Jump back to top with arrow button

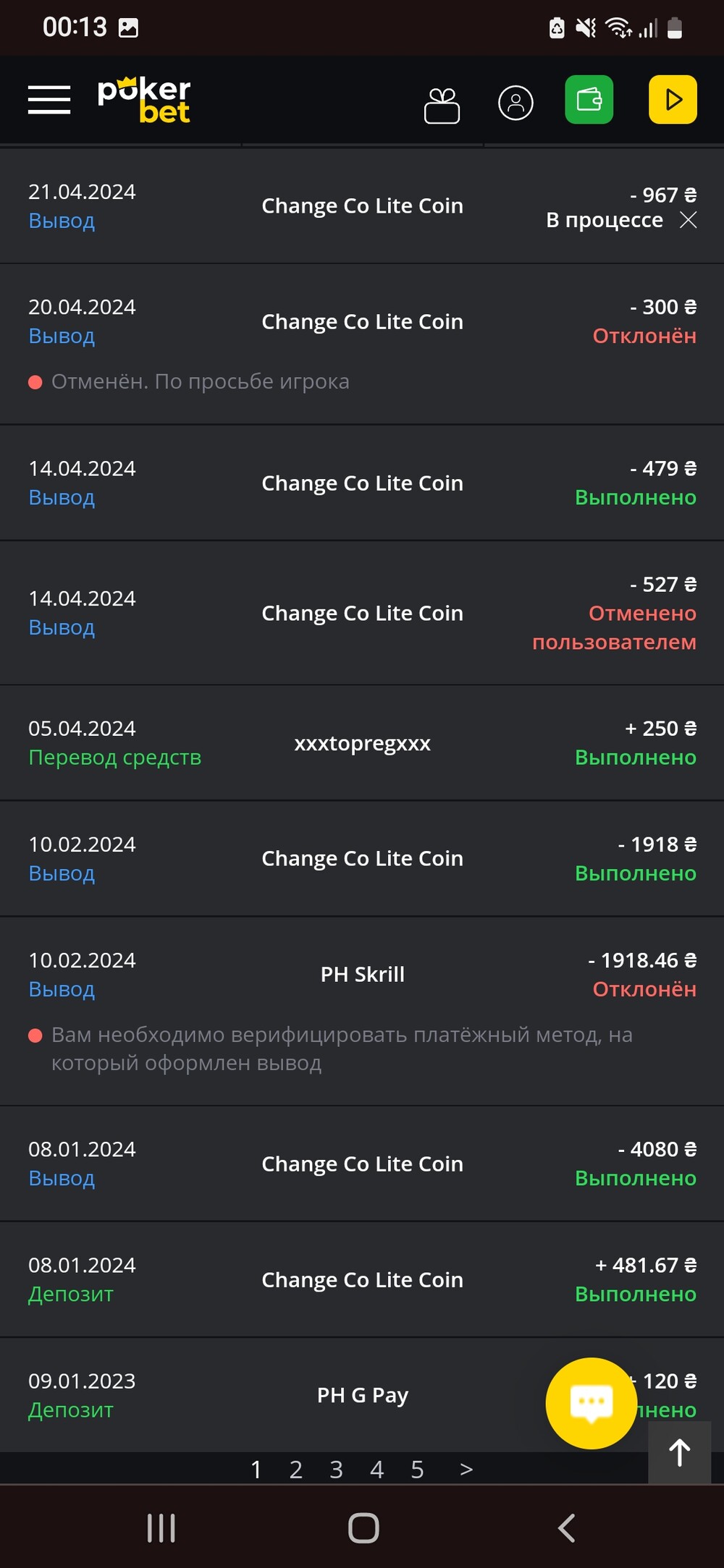coord(679,1452)
